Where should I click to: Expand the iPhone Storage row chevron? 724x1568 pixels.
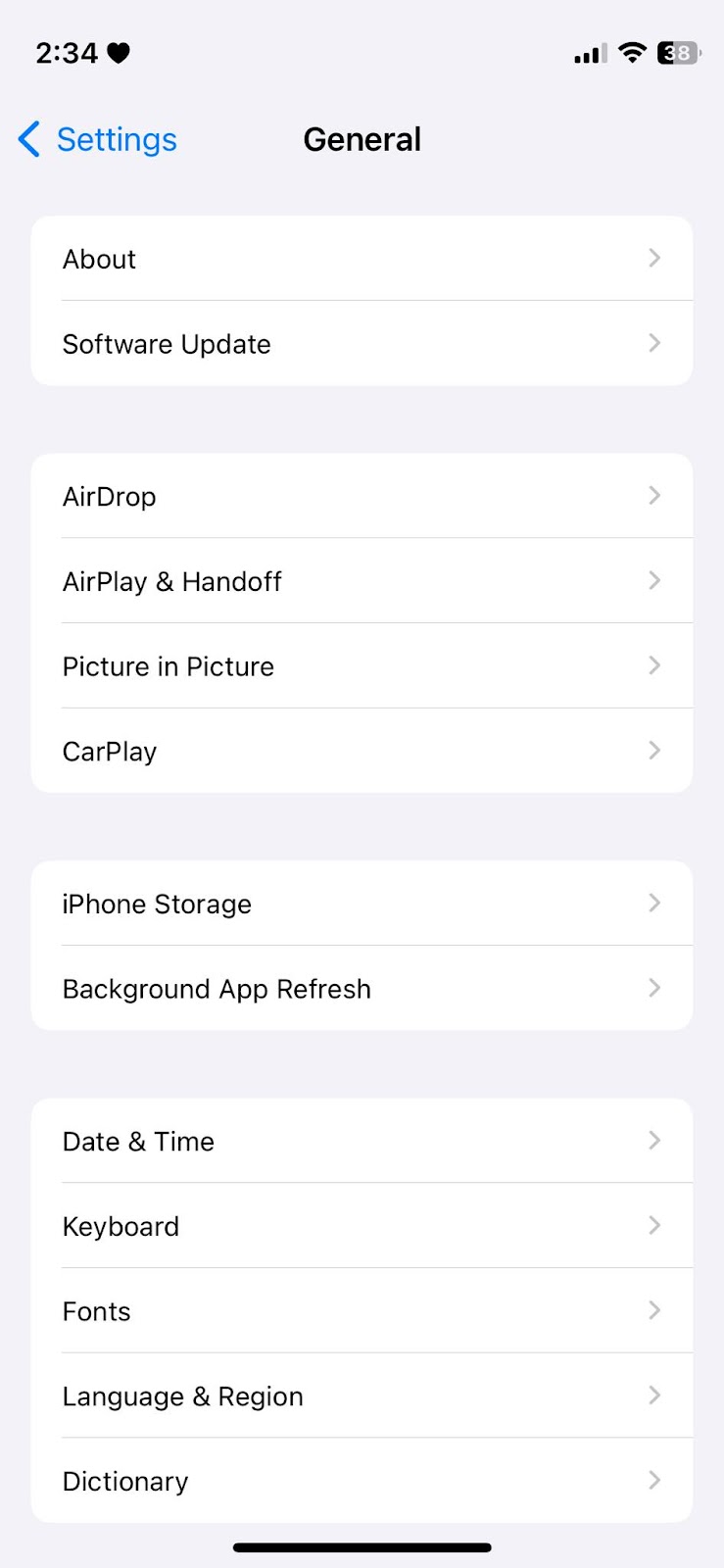pyautogui.click(x=654, y=904)
